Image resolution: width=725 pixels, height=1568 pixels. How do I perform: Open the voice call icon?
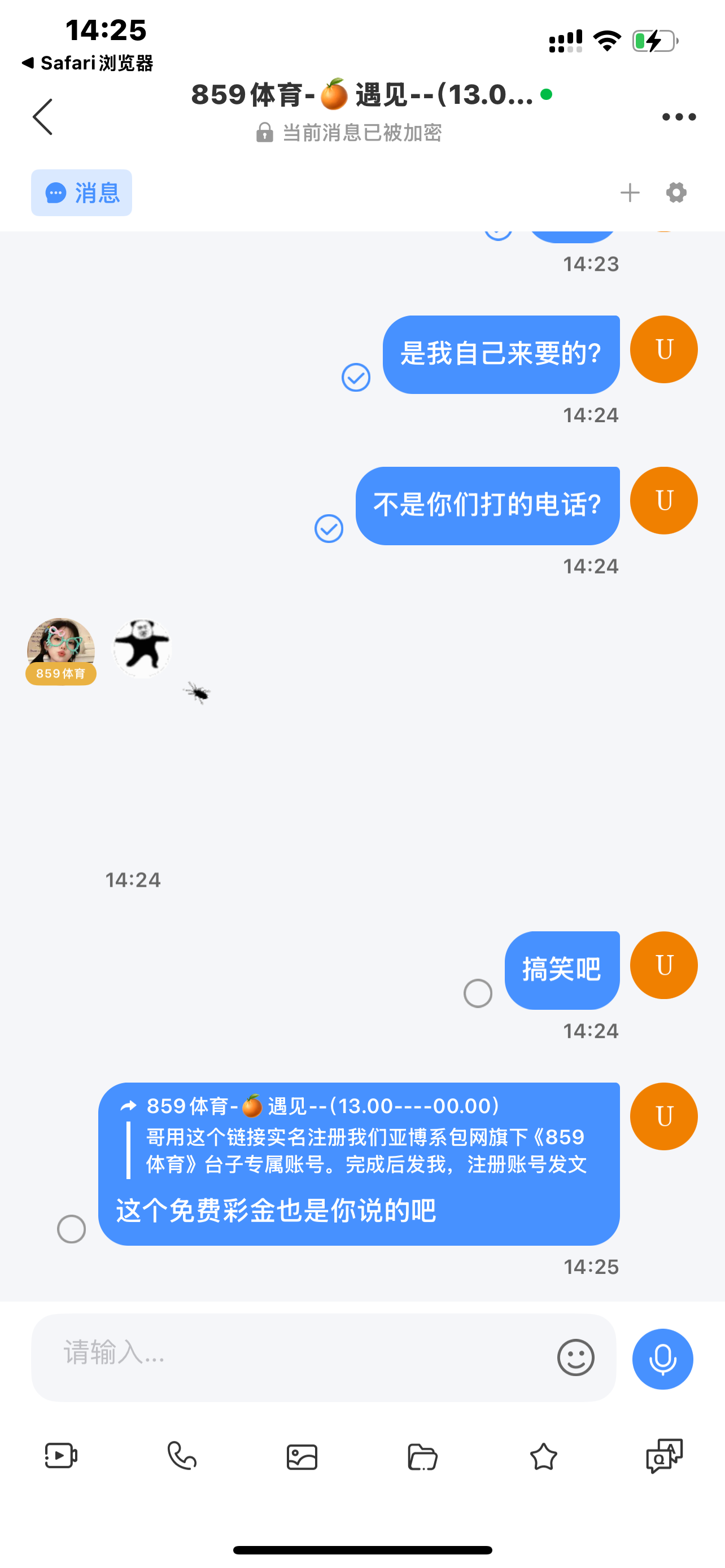[x=181, y=1457]
